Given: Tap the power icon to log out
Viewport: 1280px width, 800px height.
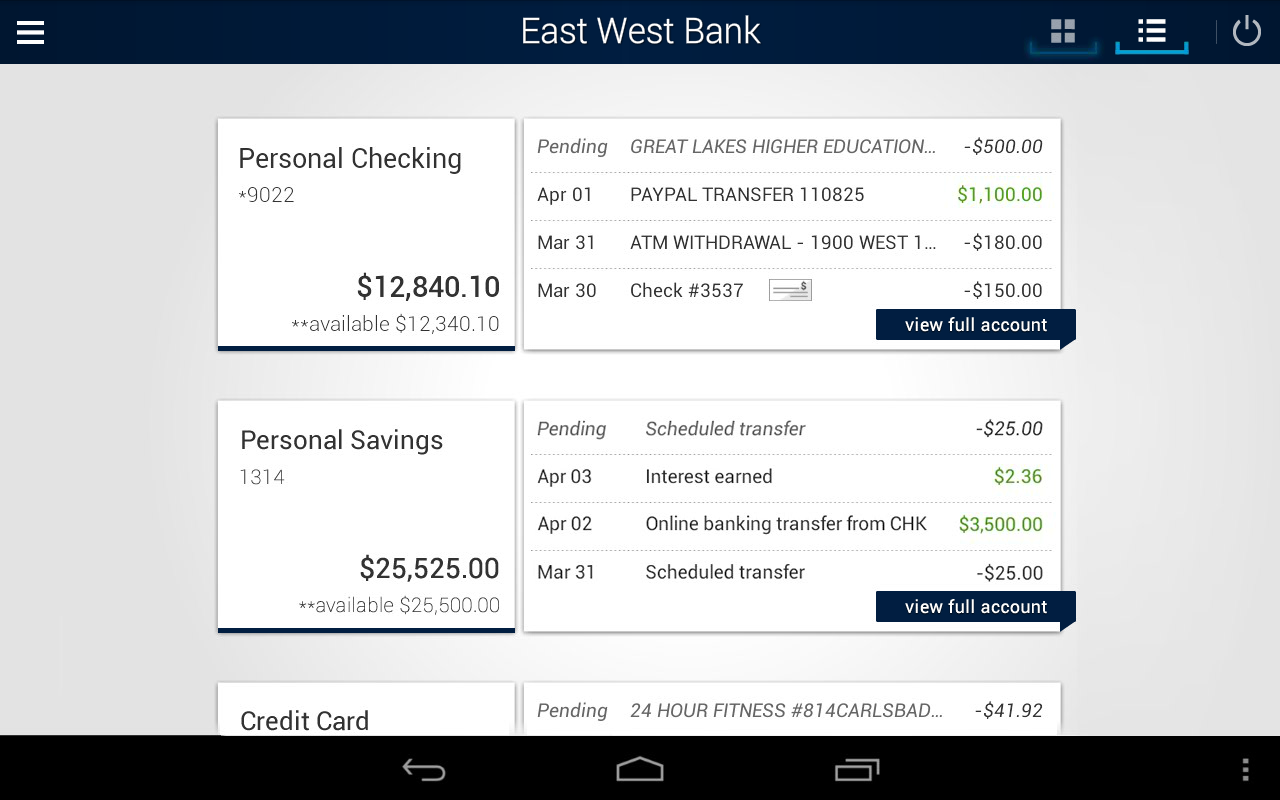Looking at the screenshot, I should [1246, 32].
